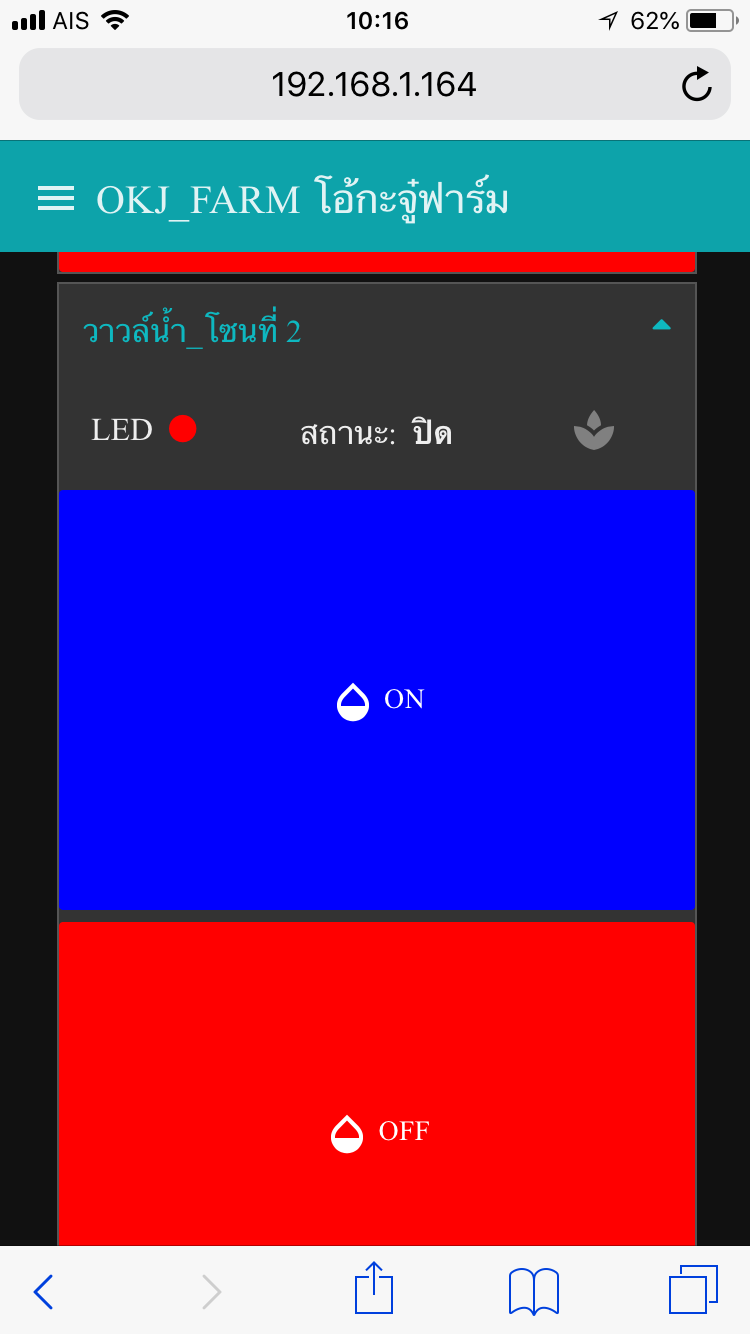
Task: Open the Safari share sheet
Action: [374, 1288]
